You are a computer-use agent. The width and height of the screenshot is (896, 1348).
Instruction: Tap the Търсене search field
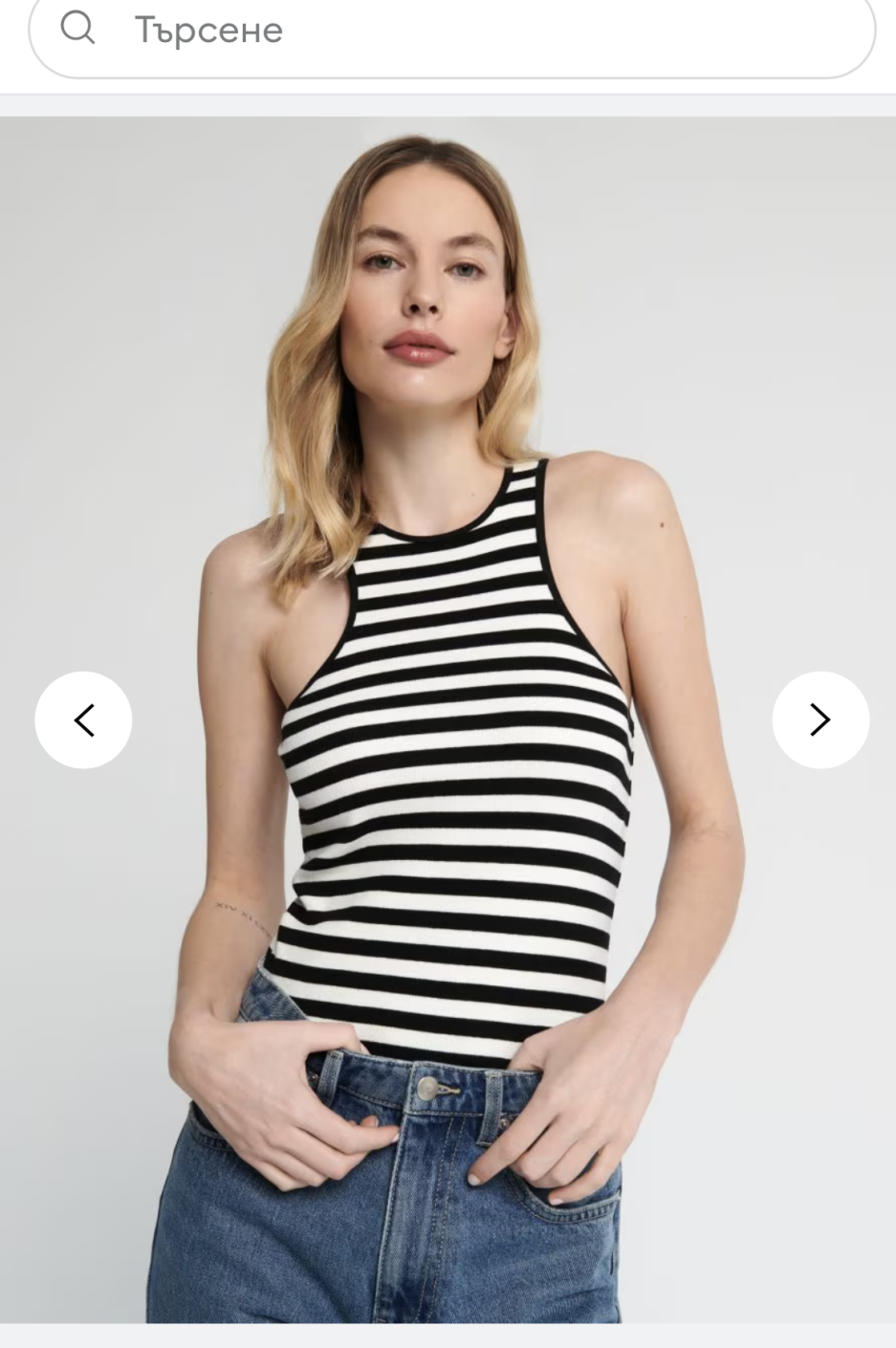click(451, 31)
